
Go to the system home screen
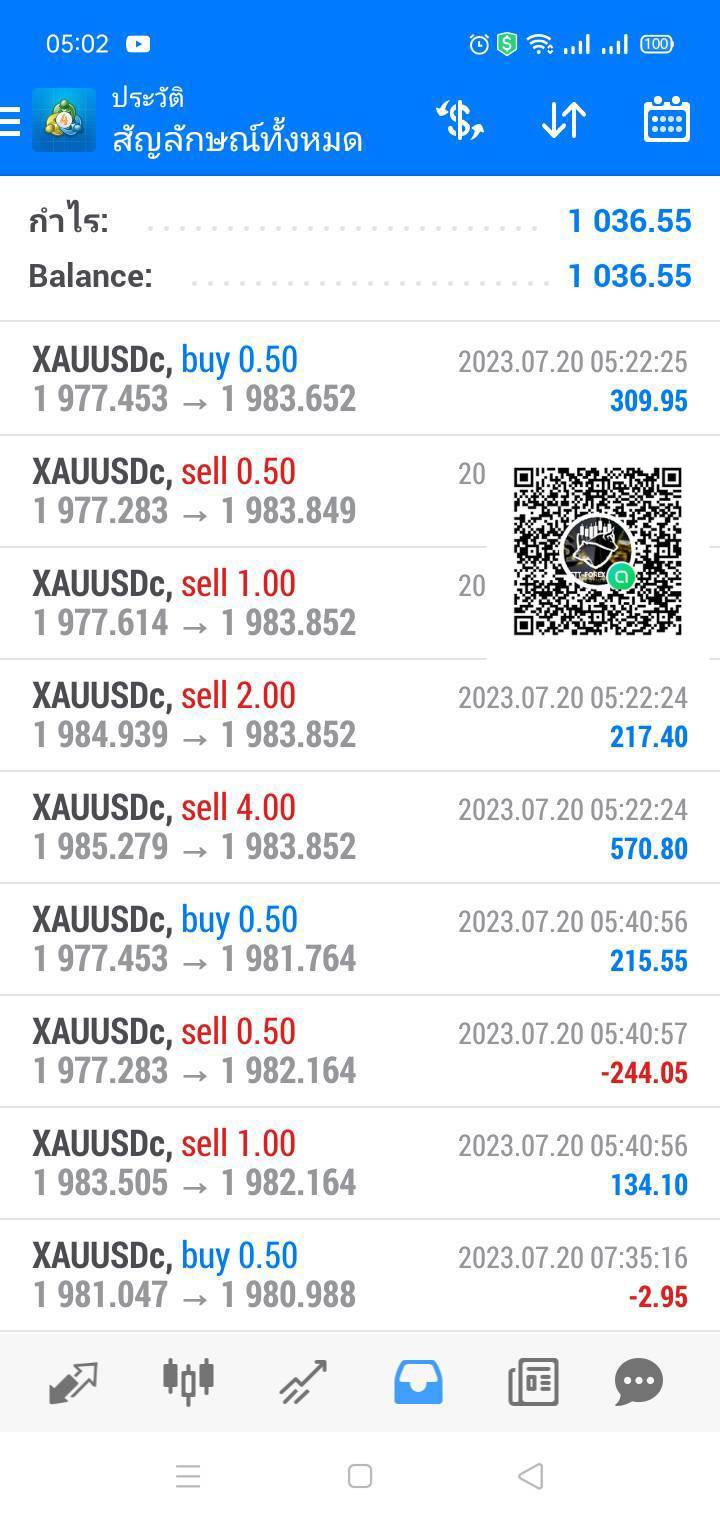[x=360, y=1476]
